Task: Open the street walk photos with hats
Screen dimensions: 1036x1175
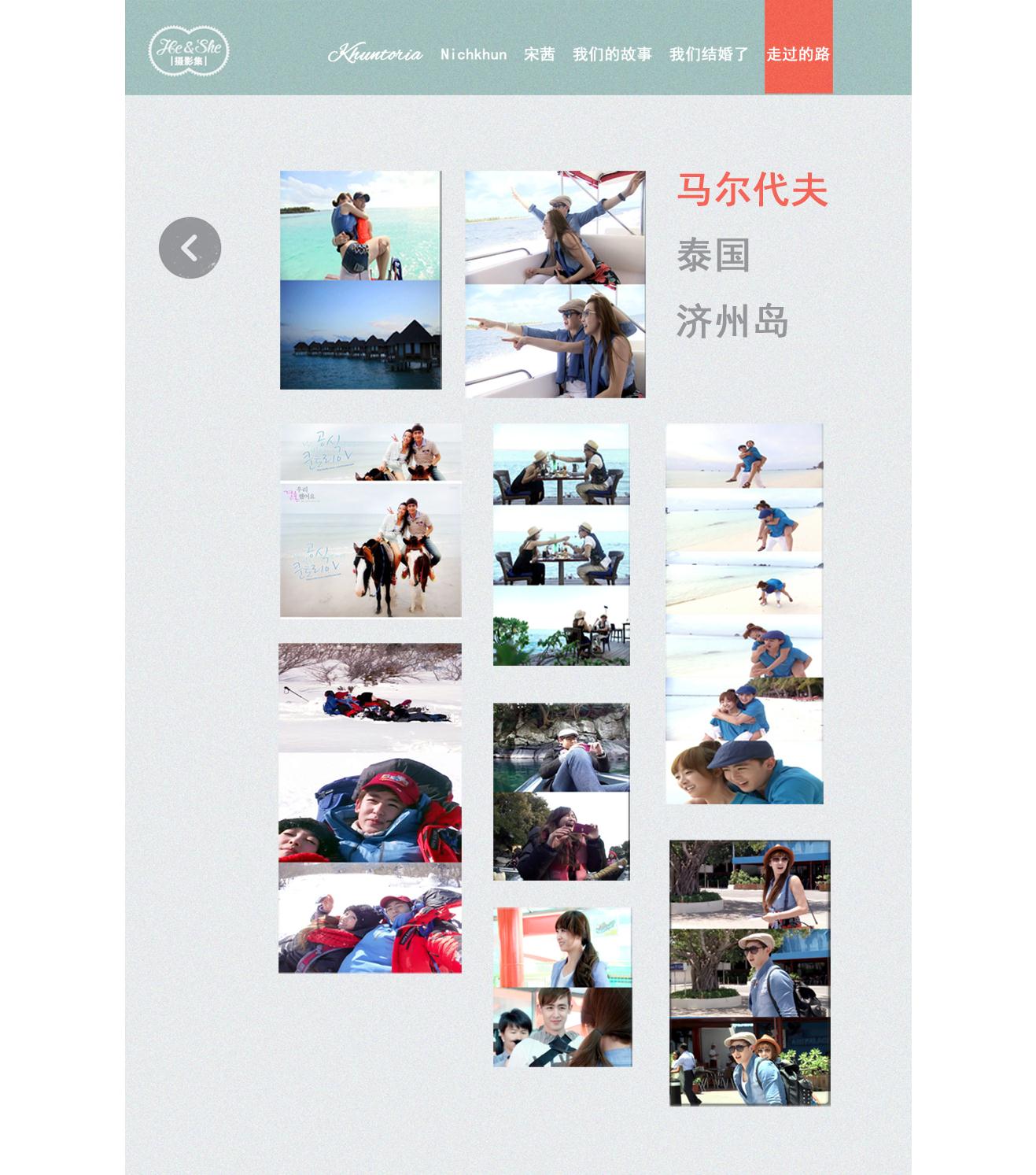Action: tap(750, 973)
